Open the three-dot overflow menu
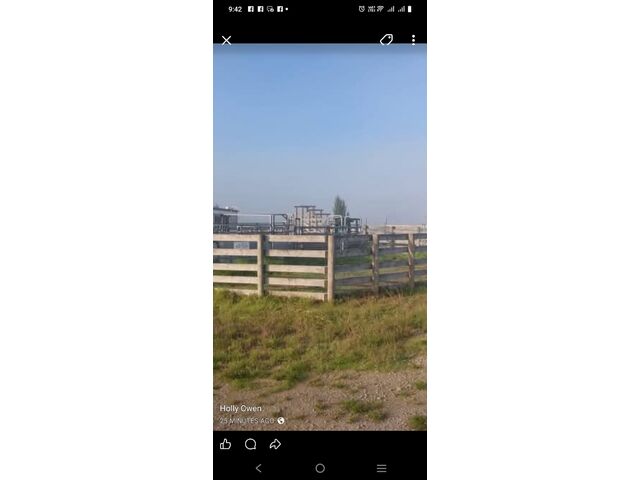The width and height of the screenshot is (640, 480). (413, 40)
